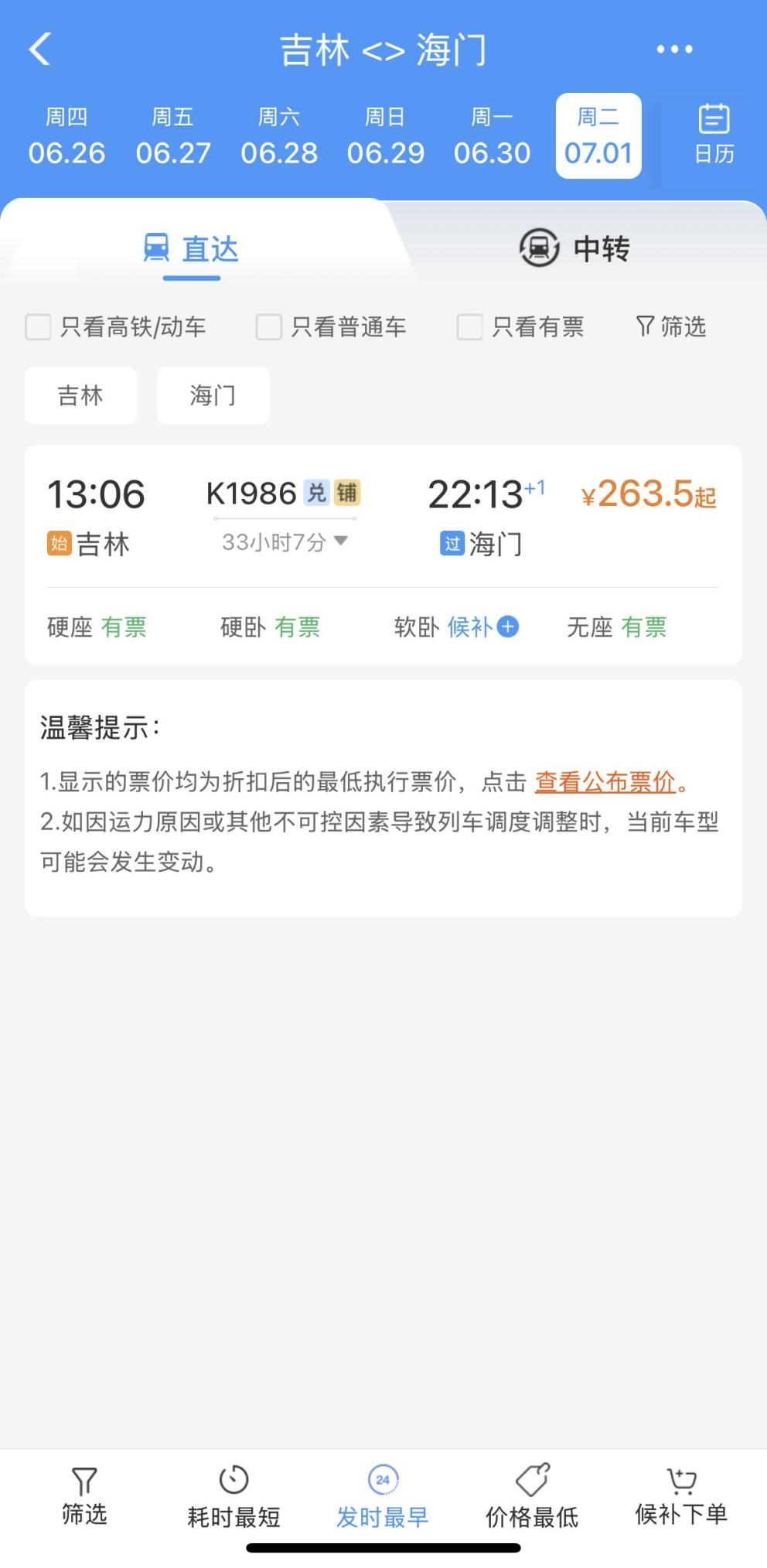Image resolution: width=767 pixels, height=1568 pixels.
Task: Check 只看高铁/动车 filter
Action: tap(116, 327)
